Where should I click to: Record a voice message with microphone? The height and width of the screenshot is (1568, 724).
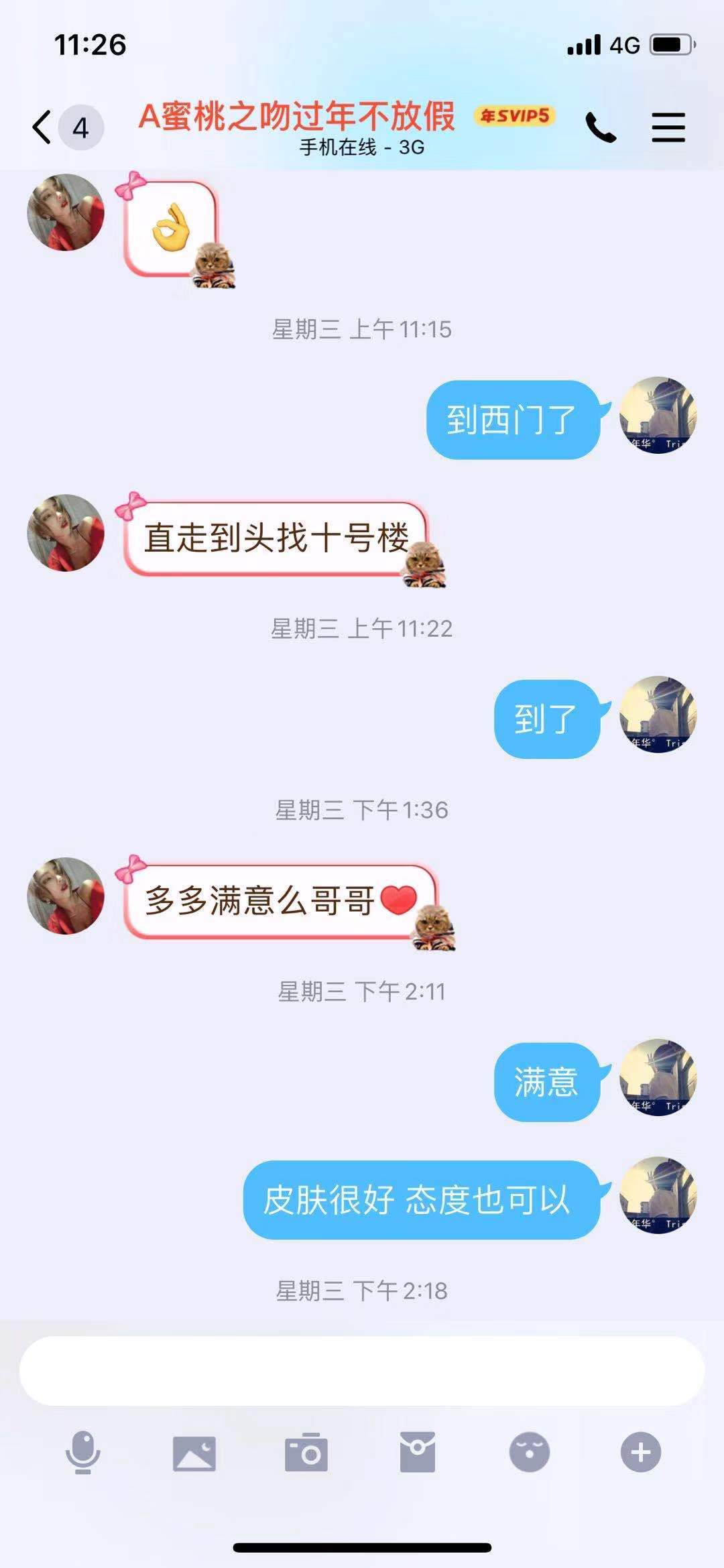tap(82, 1452)
